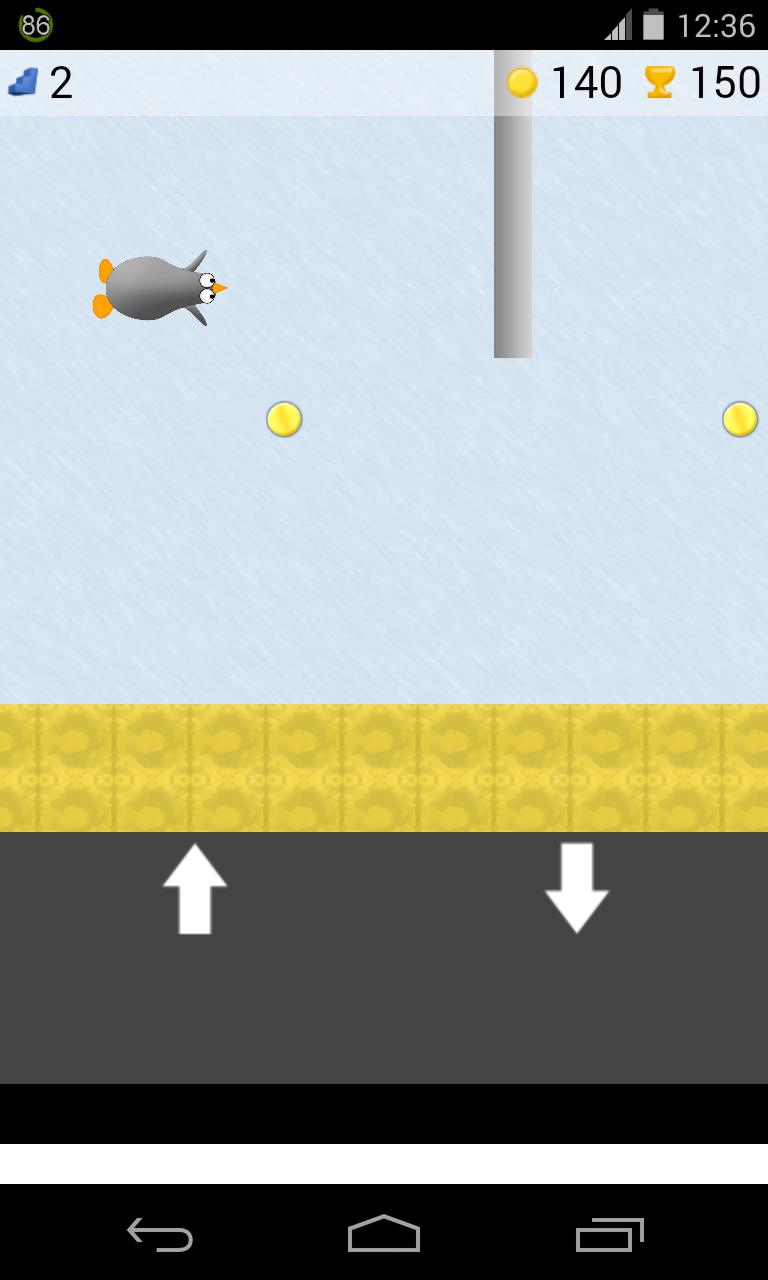Go back using the system back button
Image resolution: width=768 pixels, height=1280 pixels.
click(x=160, y=1235)
